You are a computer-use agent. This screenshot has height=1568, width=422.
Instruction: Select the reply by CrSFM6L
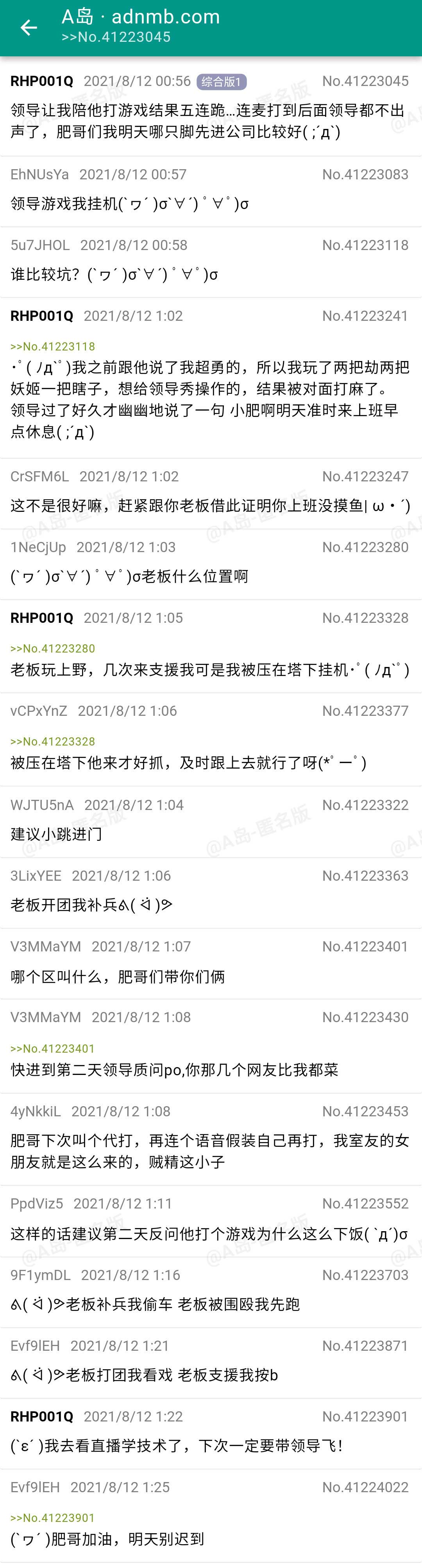pos(211,493)
